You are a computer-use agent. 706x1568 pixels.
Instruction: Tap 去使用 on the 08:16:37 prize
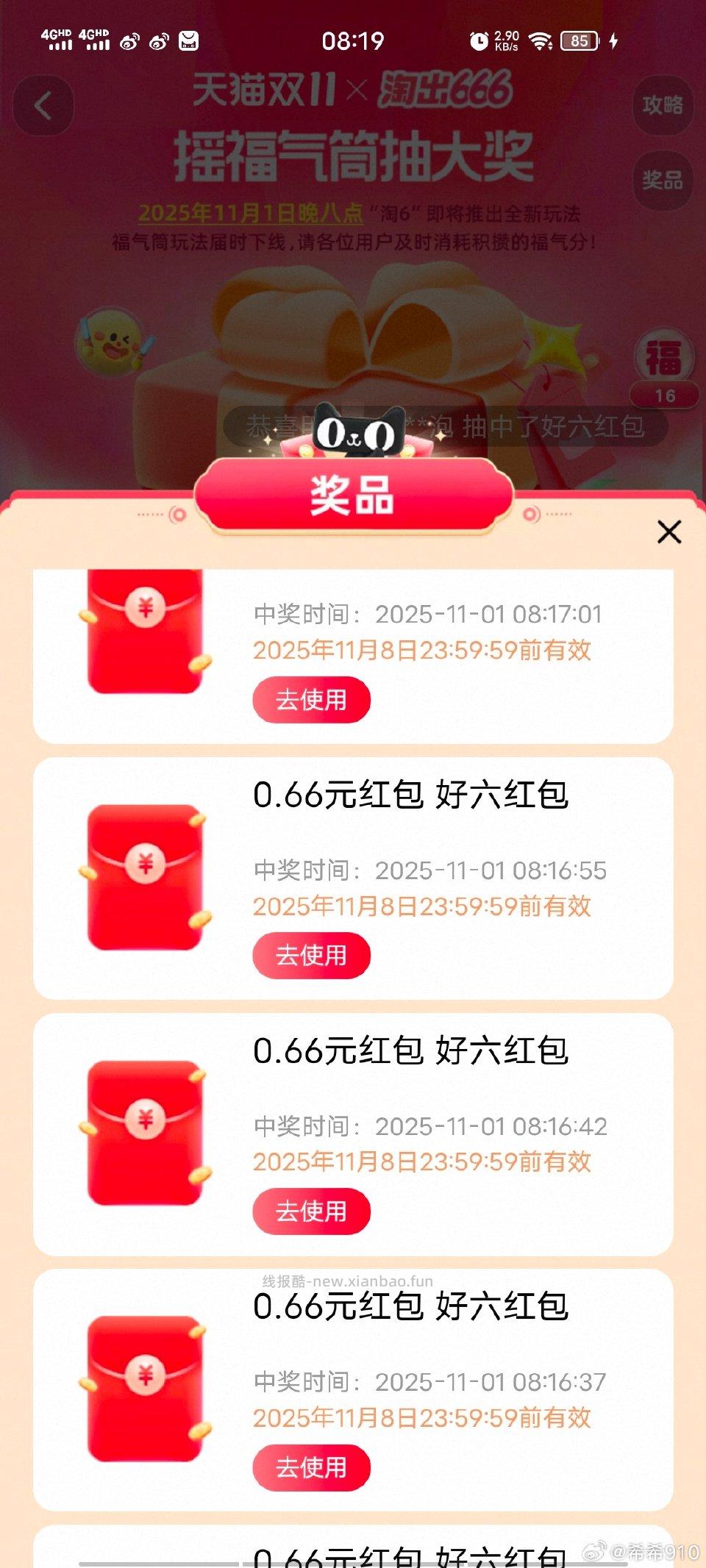[310, 1469]
